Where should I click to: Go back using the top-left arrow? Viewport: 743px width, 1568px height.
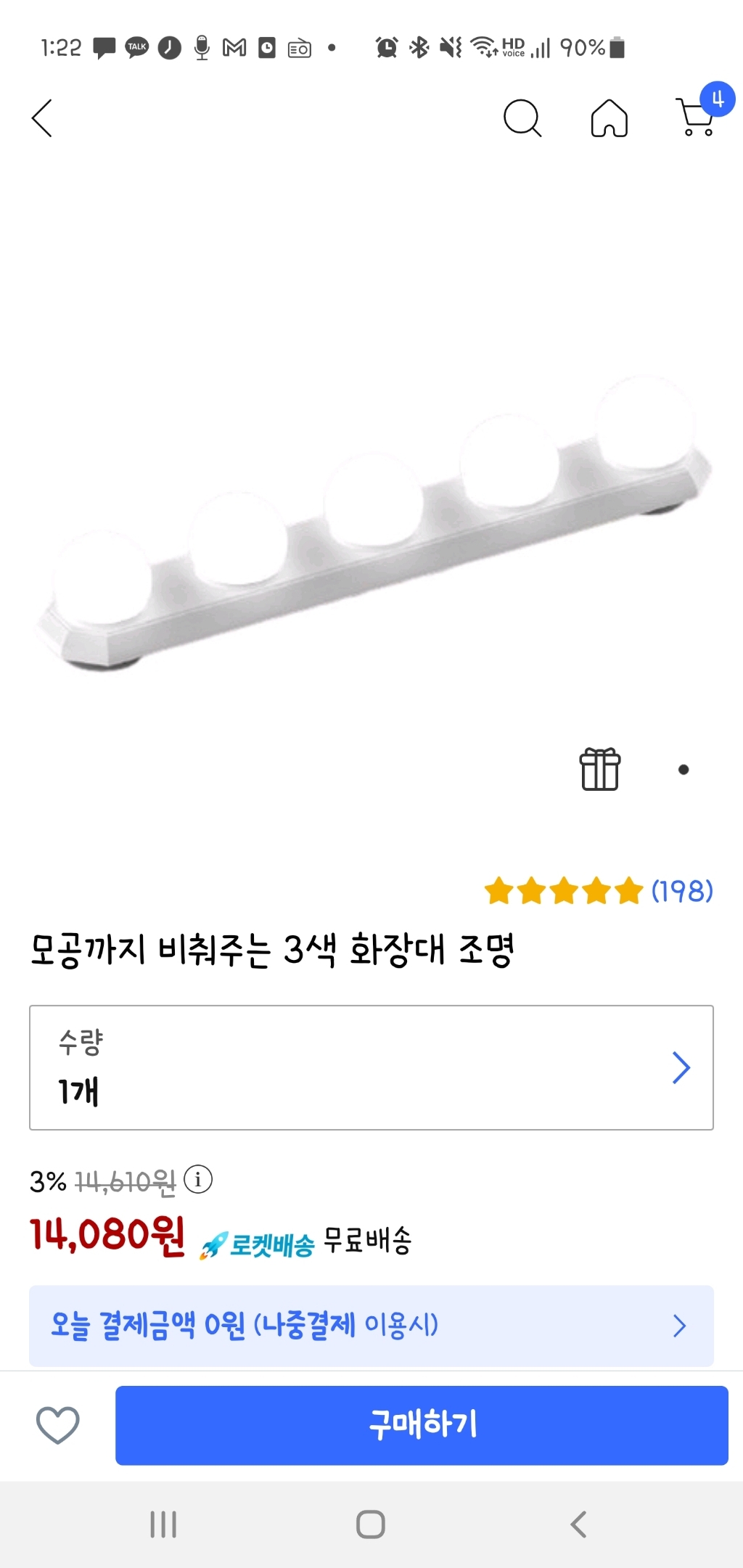[43, 118]
